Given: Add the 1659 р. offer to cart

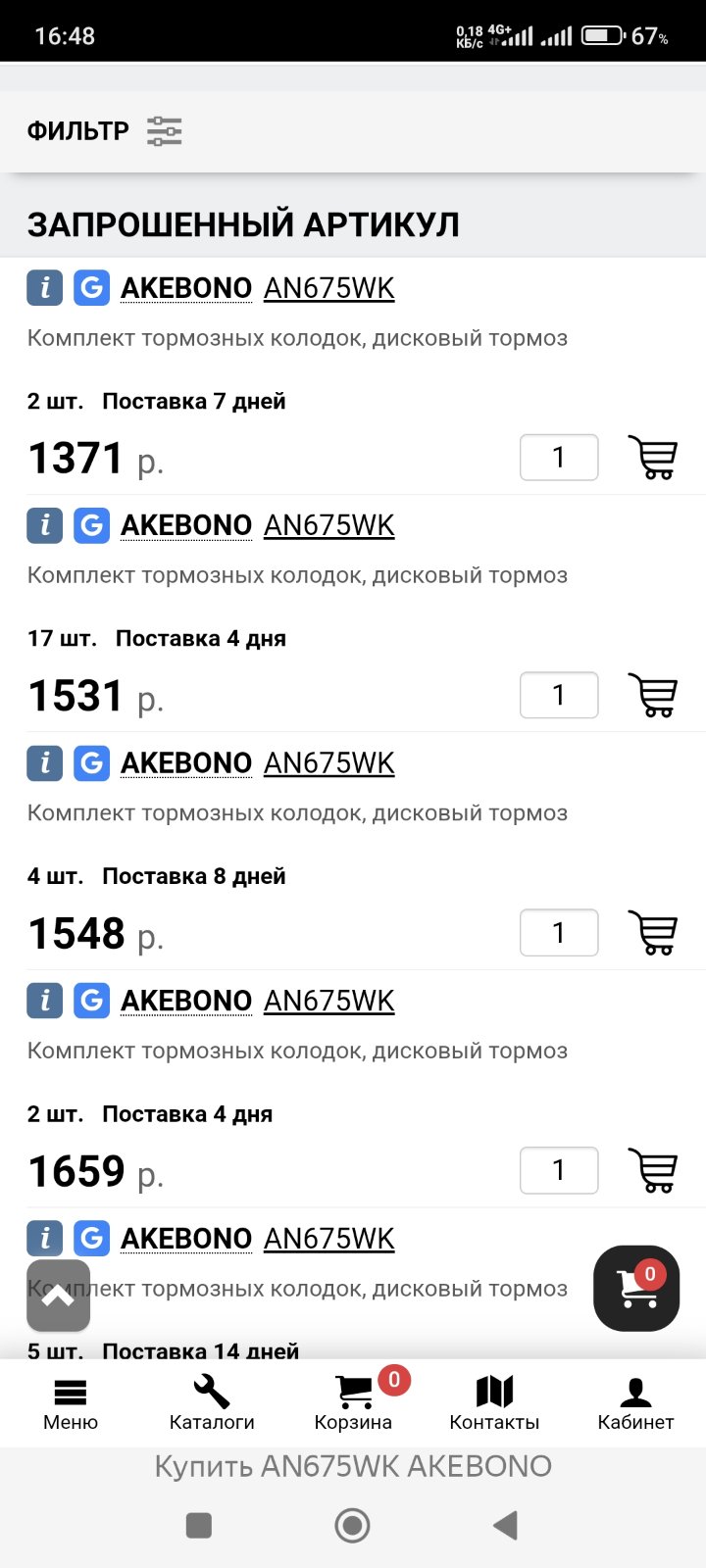Looking at the screenshot, I should (x=653, y=1170).
